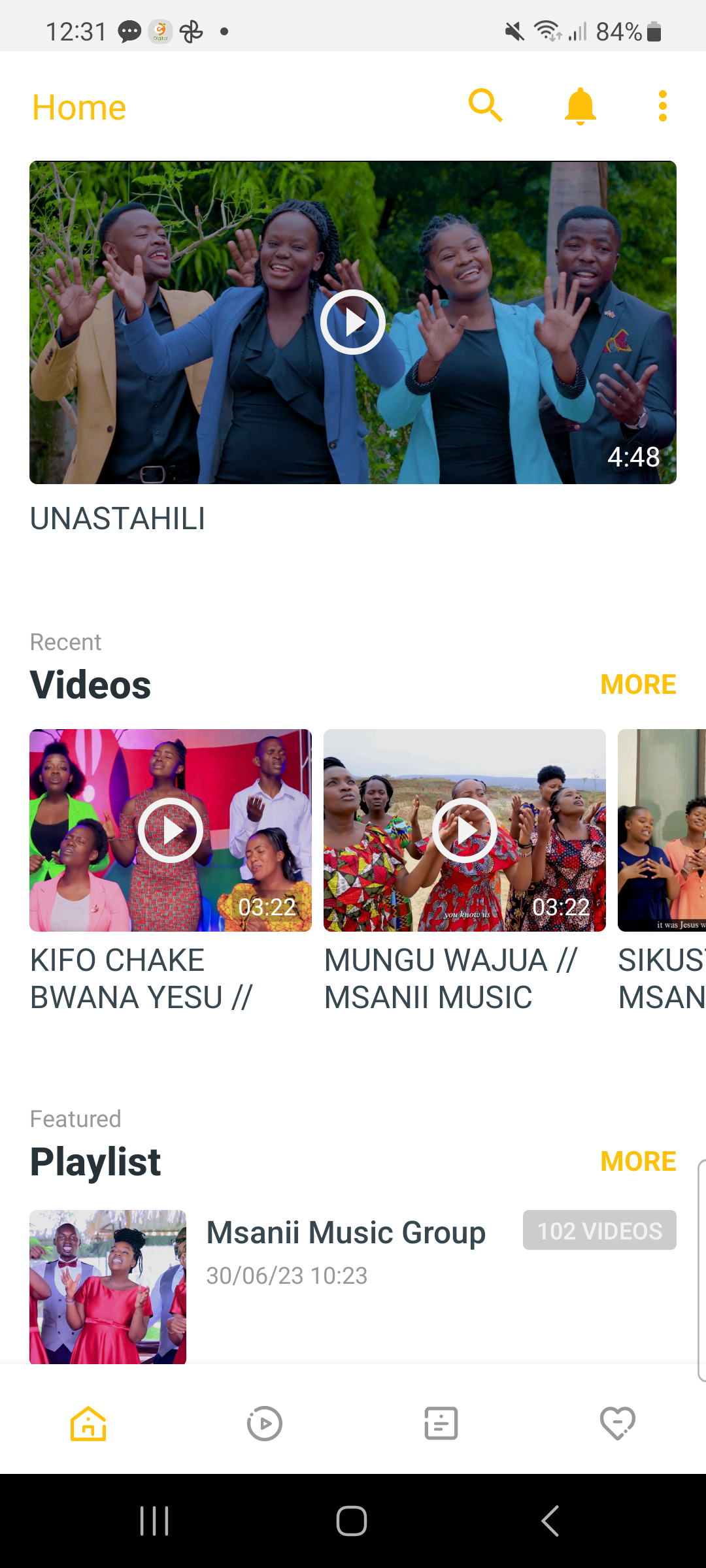The image size is (706, 1568).
Task: Play the UNASTAHILI featured video
Action: [x=353, y=322]
